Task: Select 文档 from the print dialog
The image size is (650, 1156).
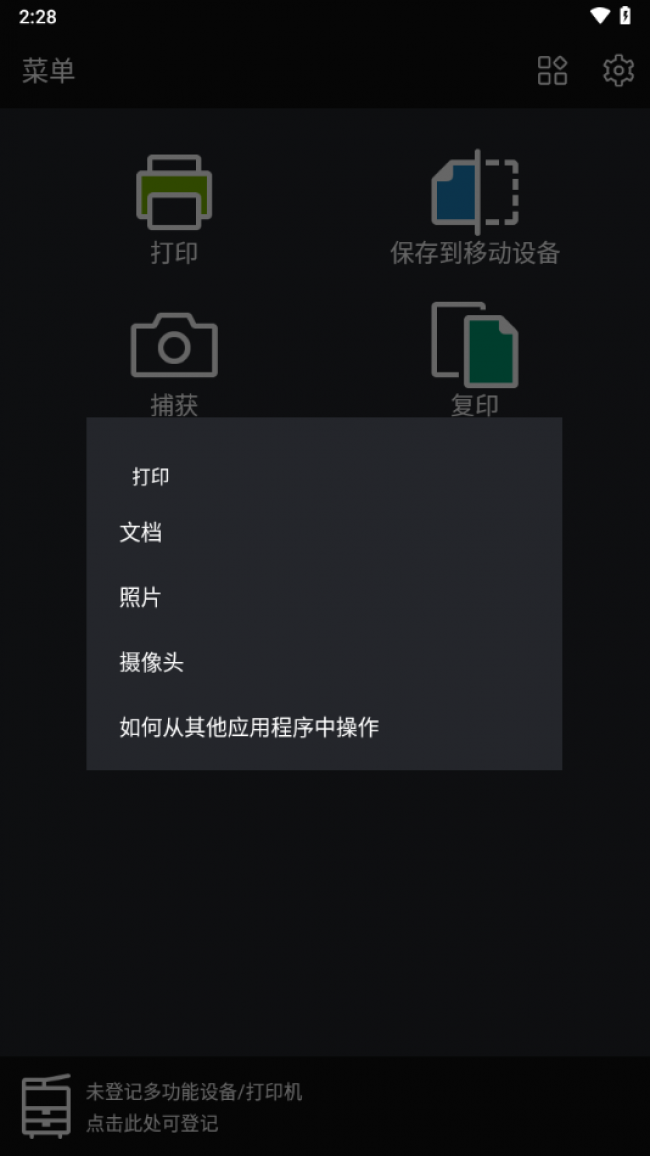Action: (324, 532)
